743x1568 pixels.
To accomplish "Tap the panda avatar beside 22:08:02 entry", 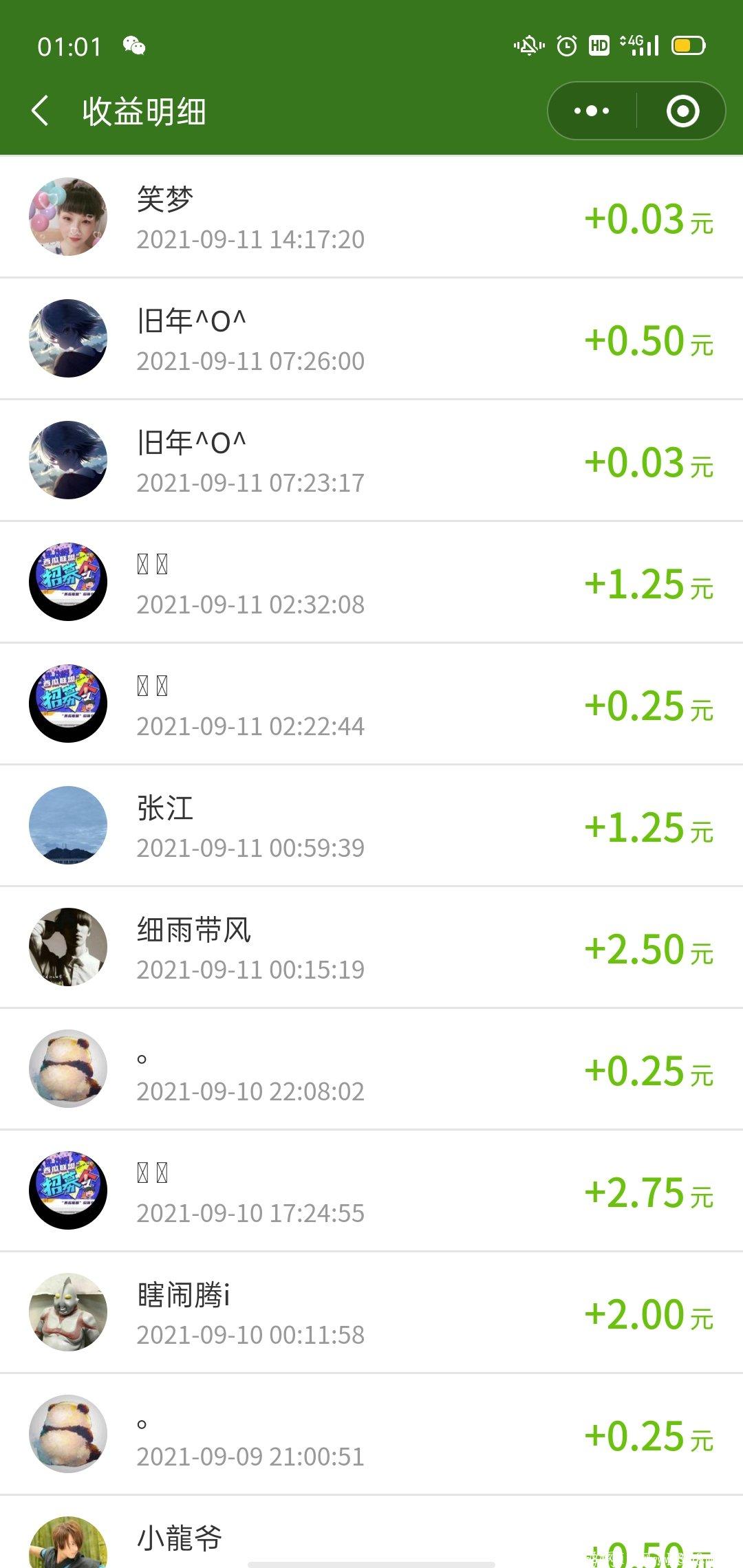I will point(67,1068).
